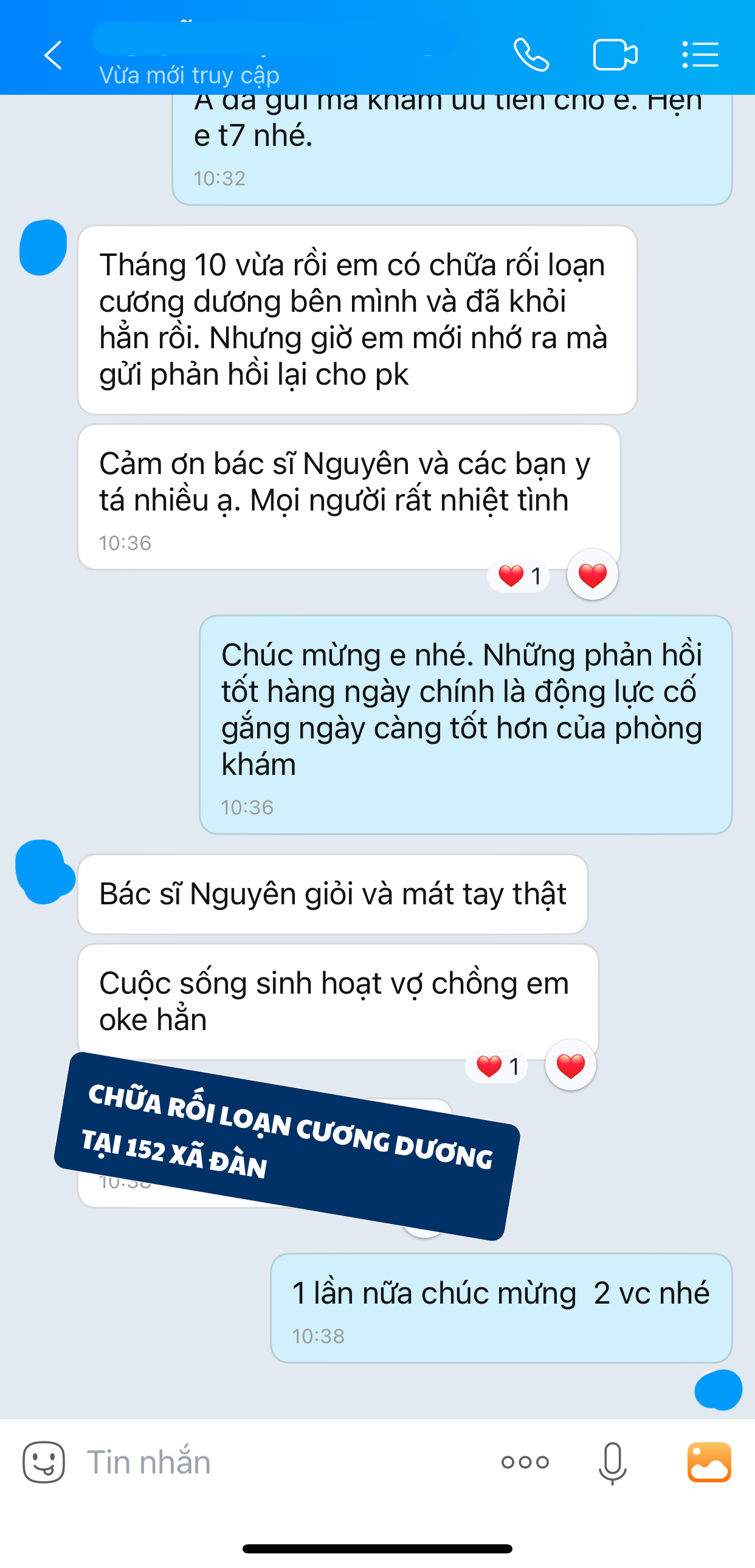The image size is (755, 1568).
Task: Go back to the chat list
Action: click(53, 55)
